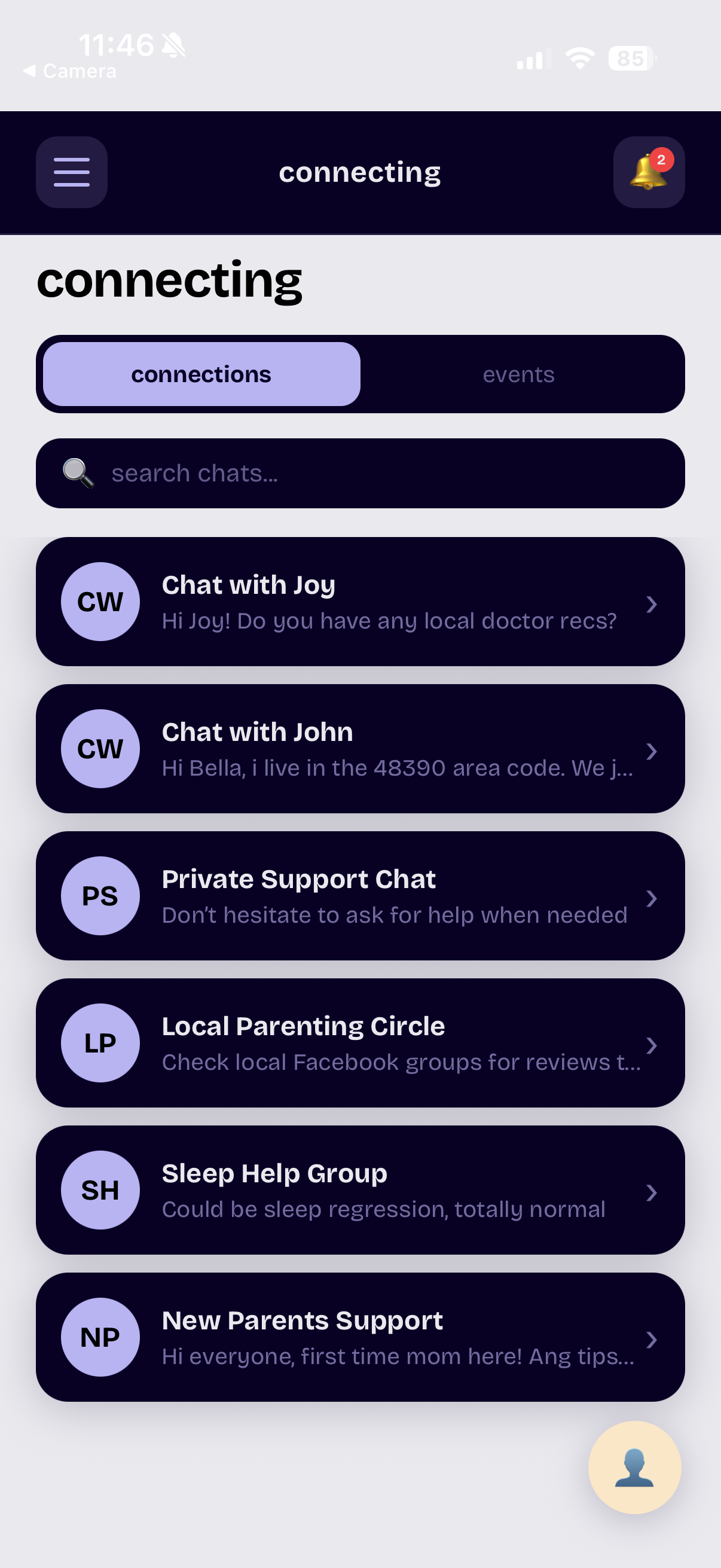Switch to the events tab
Image resolution: width=721 pixels, height=1568 pixels.
[x=518, y=374]
